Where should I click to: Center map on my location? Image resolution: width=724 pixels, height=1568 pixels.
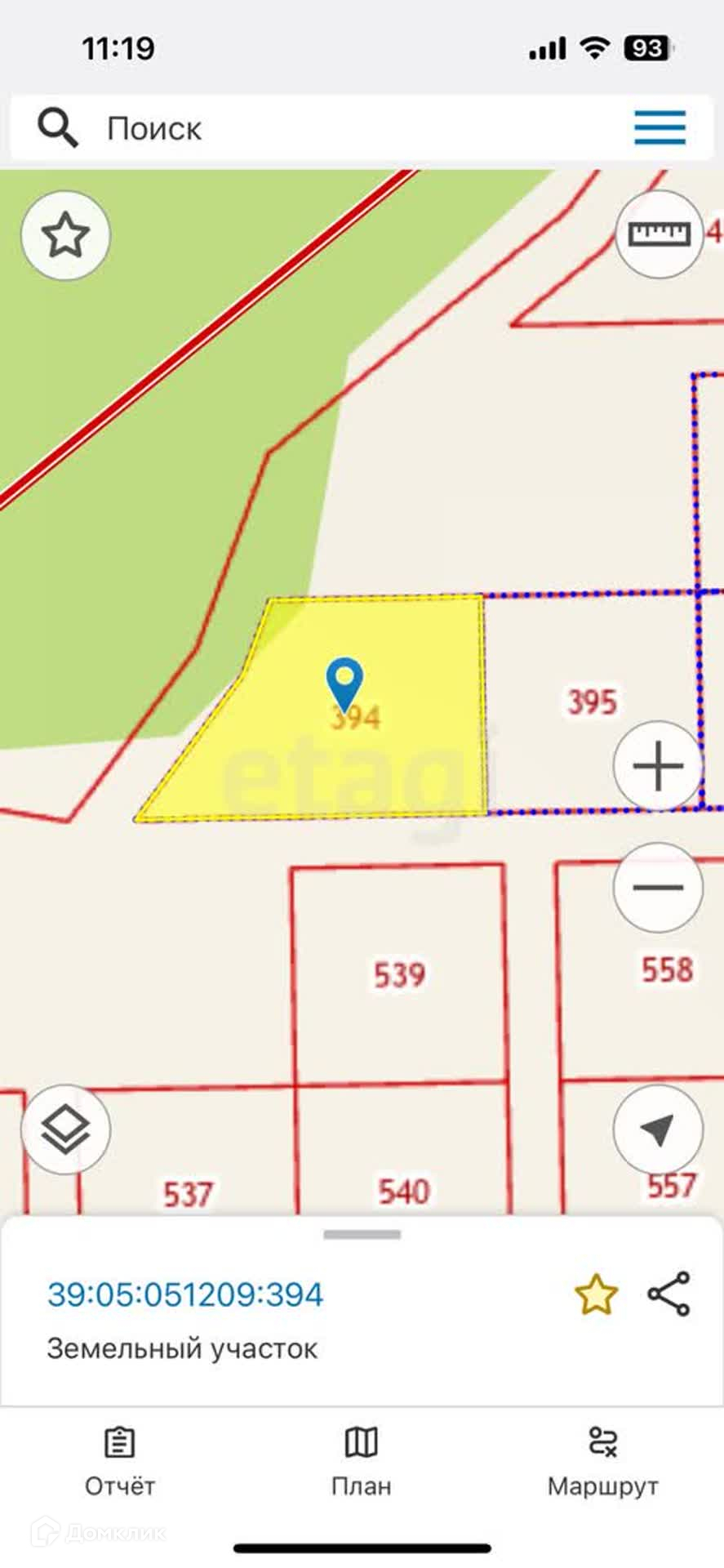tap(658, 1129)
